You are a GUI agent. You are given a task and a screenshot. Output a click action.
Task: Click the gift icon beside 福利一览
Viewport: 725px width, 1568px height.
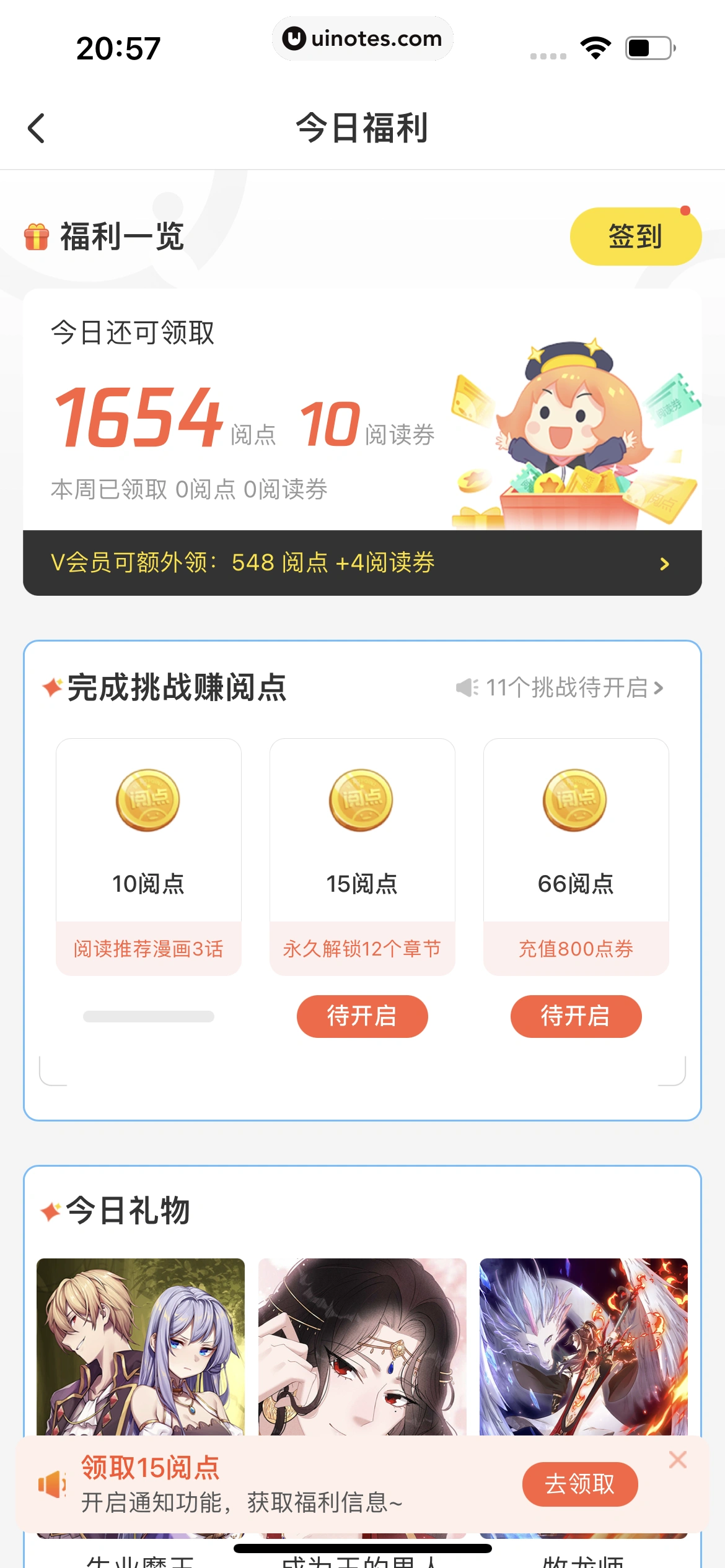point(37,238)
